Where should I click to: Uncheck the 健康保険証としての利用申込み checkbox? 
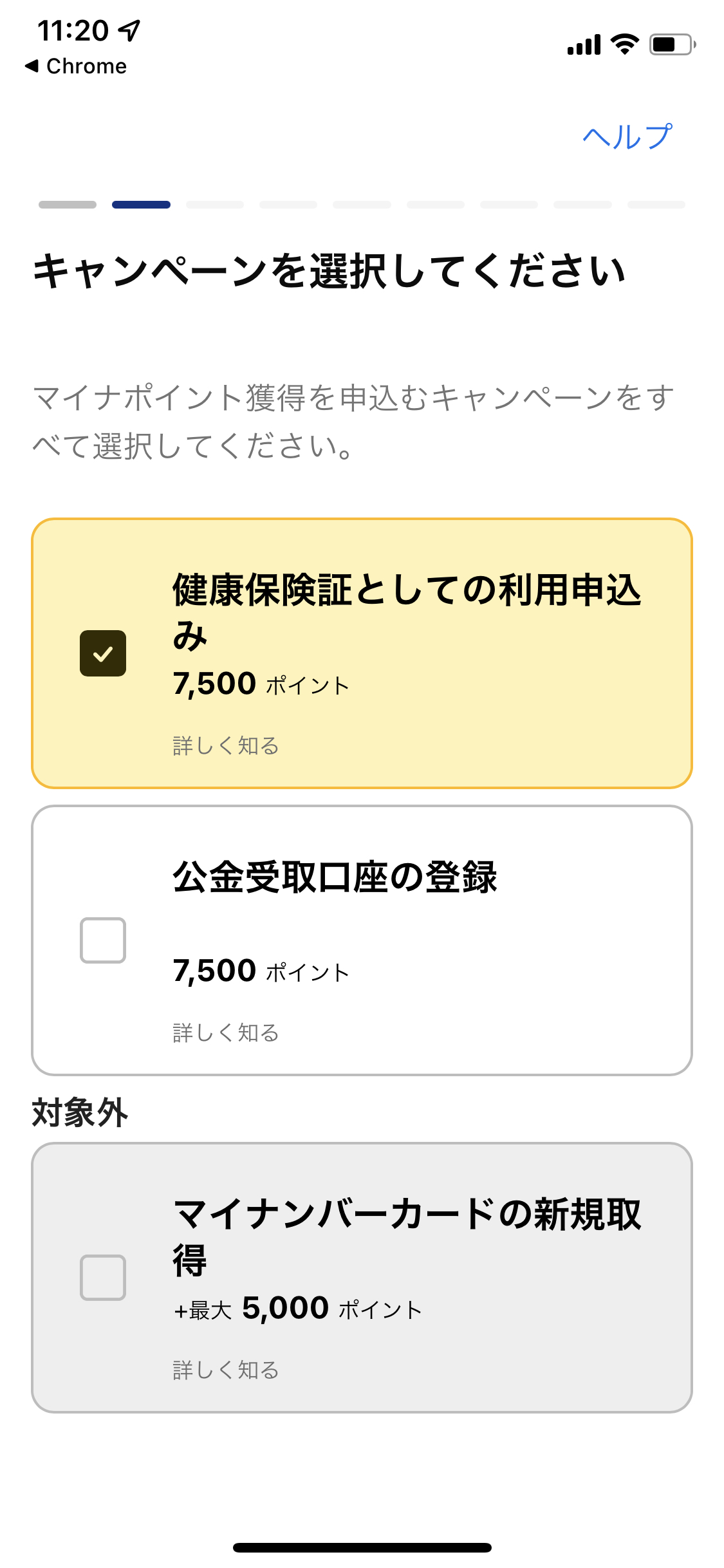tap(103, 653)
